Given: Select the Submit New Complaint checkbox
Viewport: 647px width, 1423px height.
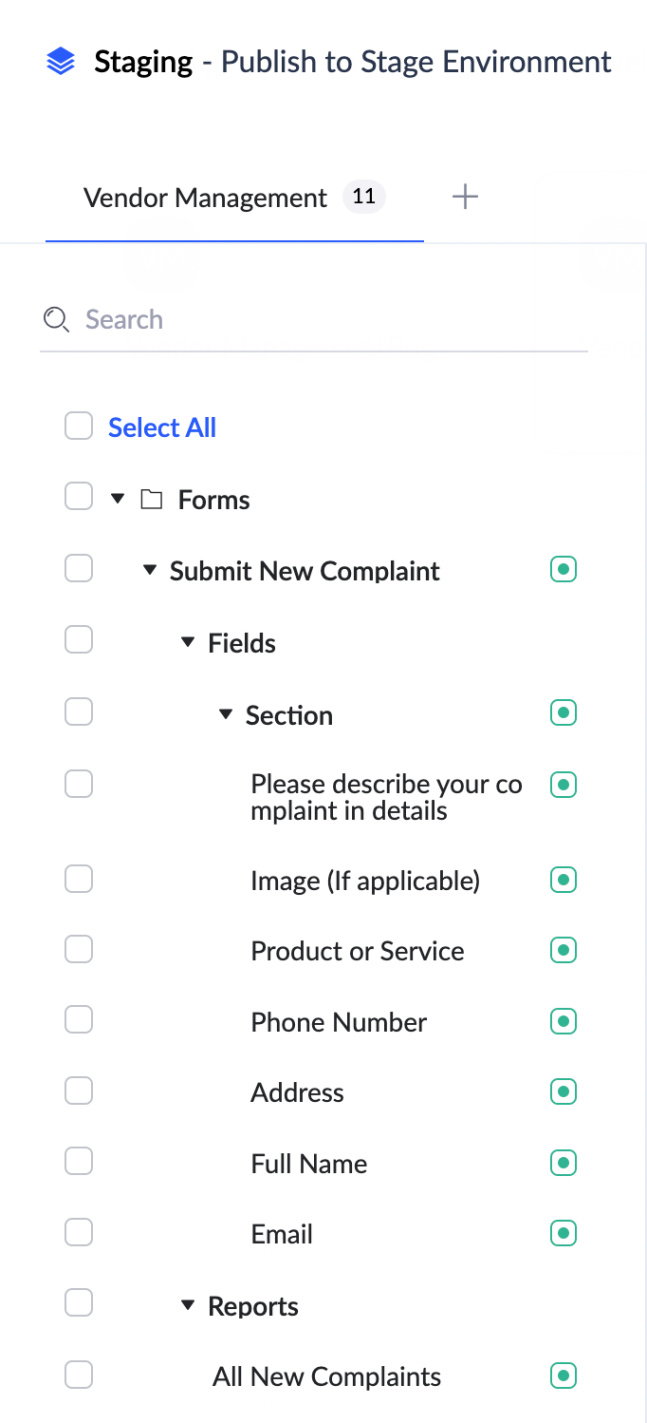Looking at the screenshot, I should pos(78,568).
